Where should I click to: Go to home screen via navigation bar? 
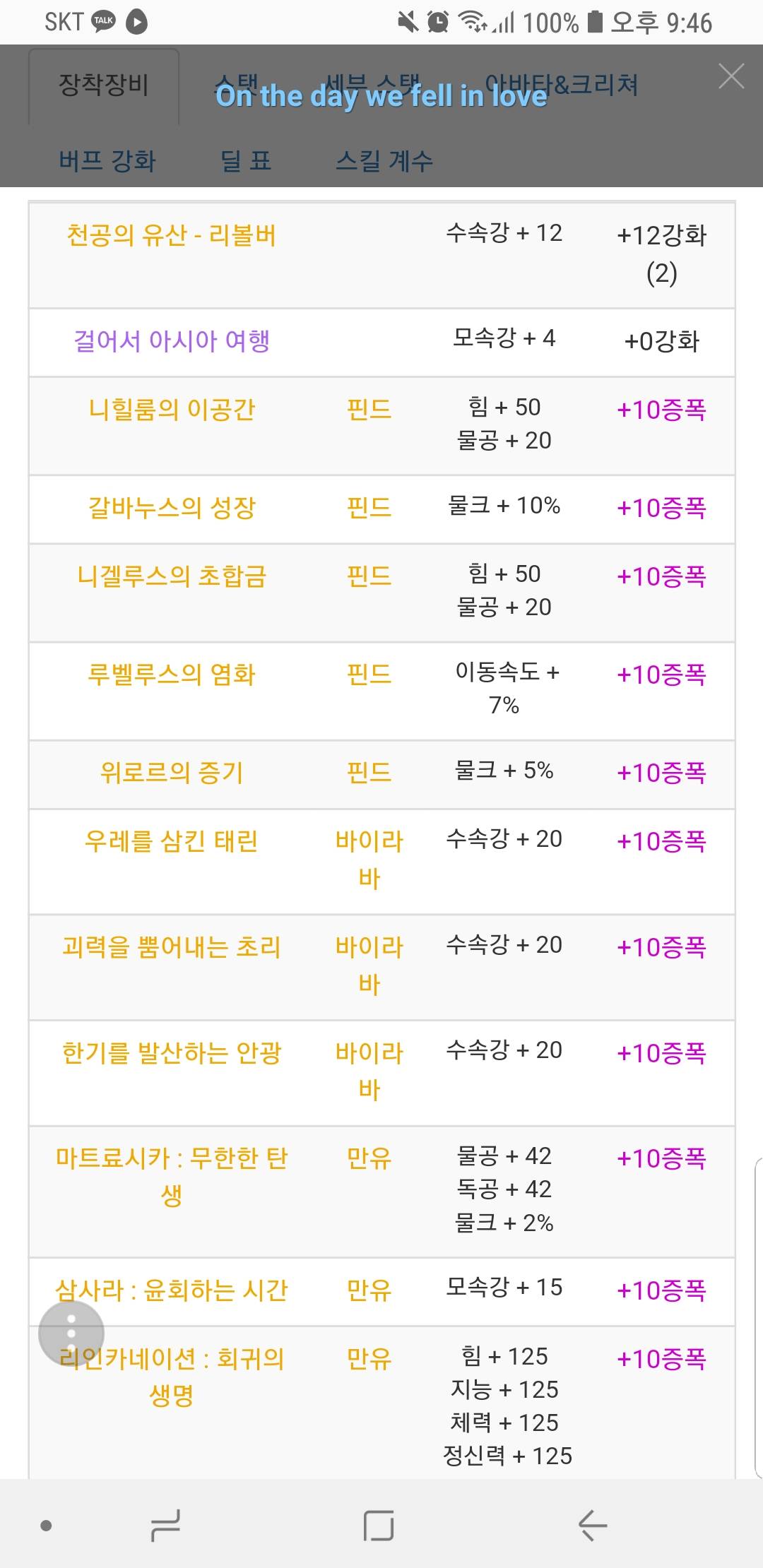click(x=379, y=1525)
